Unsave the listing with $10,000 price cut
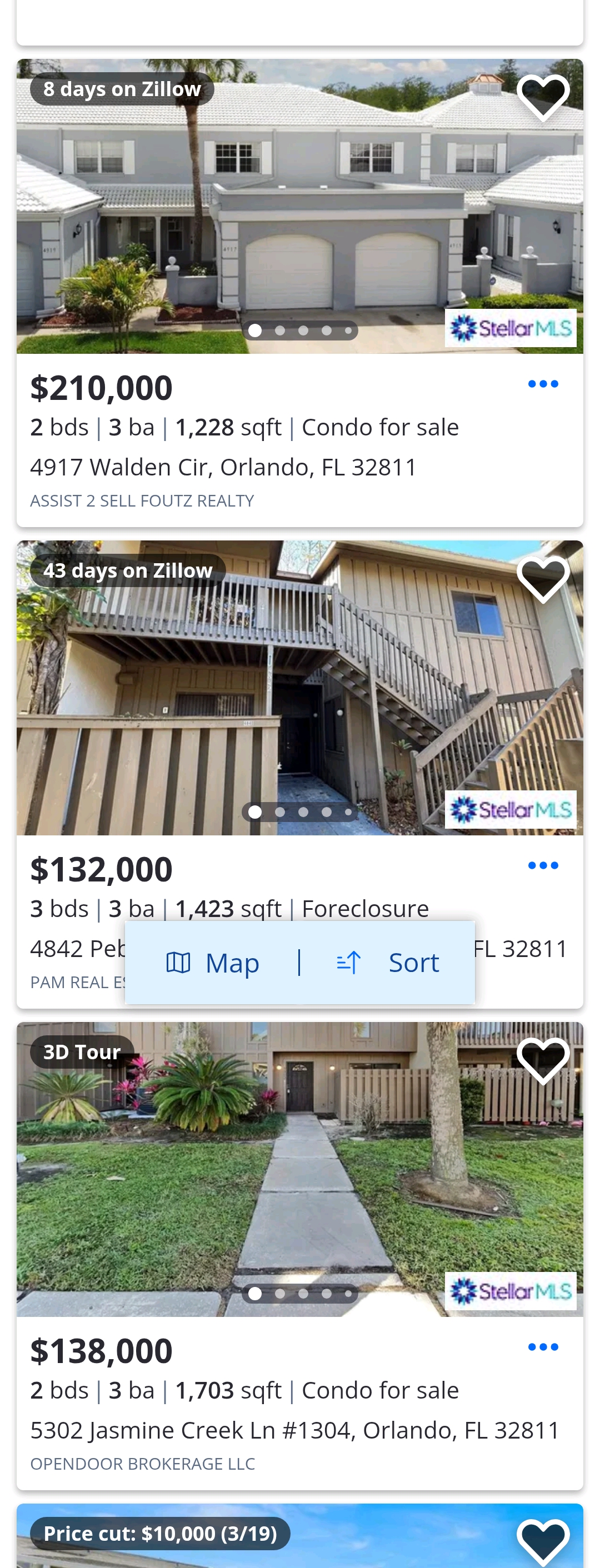 point(543,1541)
